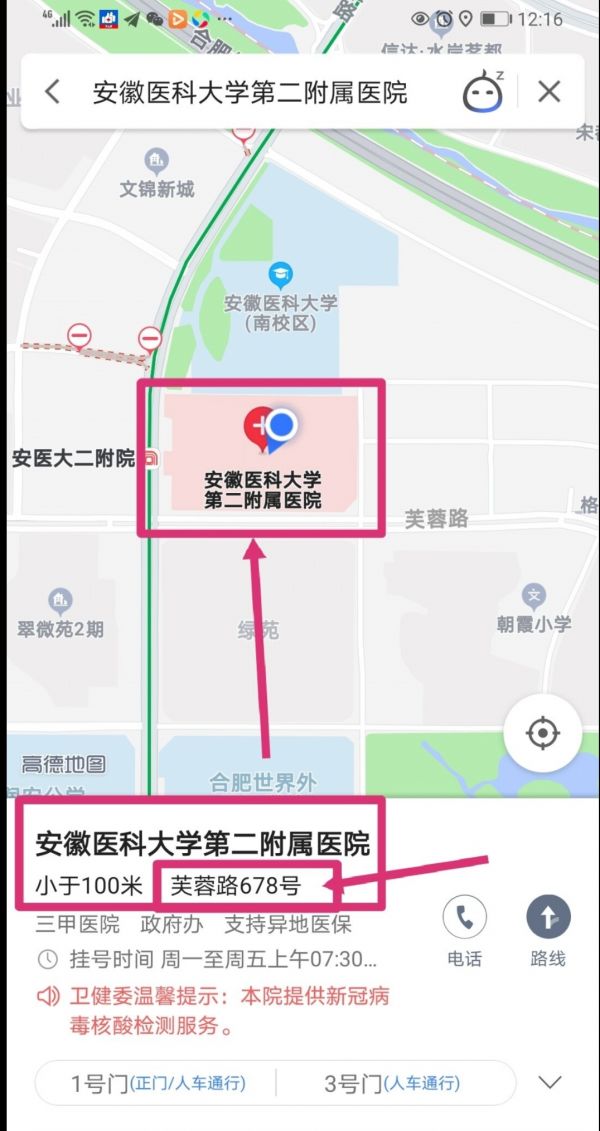
Task: Recenter map on my location
Action: [x=542, y=734]
